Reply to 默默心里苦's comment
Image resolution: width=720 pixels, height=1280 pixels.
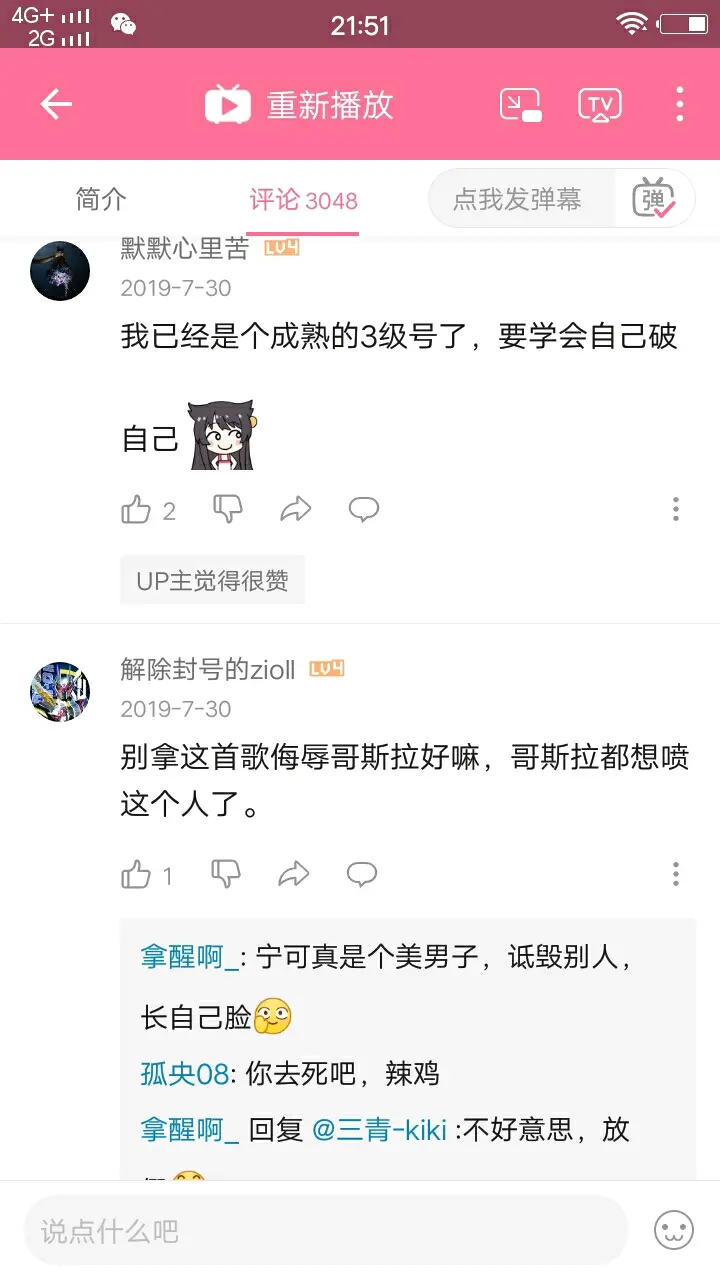(363, 510)
